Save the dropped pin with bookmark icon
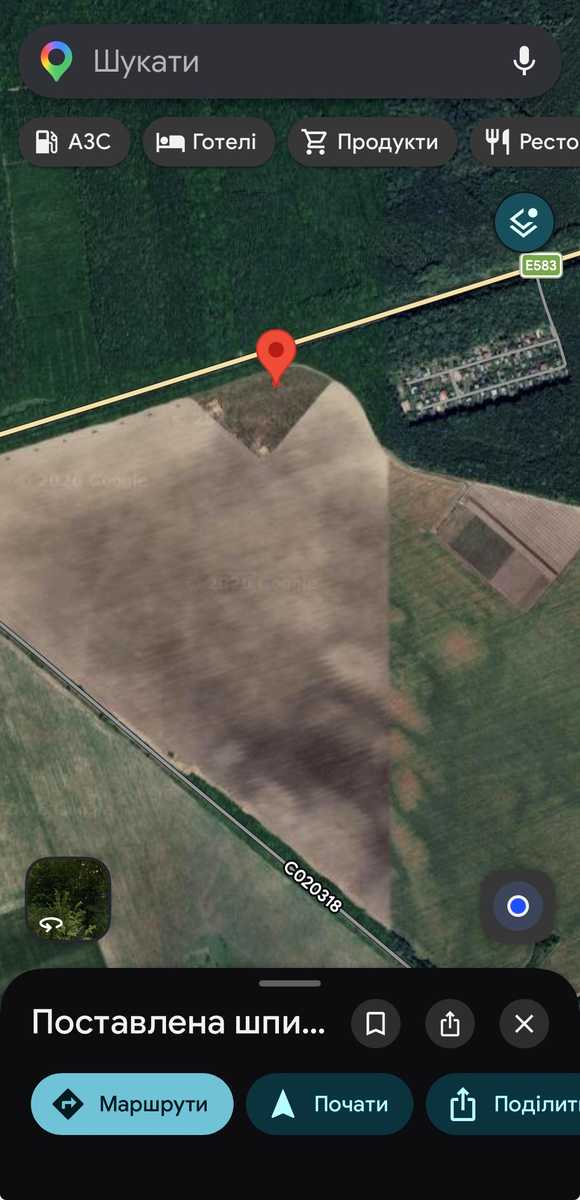This screenshot has width=580, height=1200. pos(376,1023)
